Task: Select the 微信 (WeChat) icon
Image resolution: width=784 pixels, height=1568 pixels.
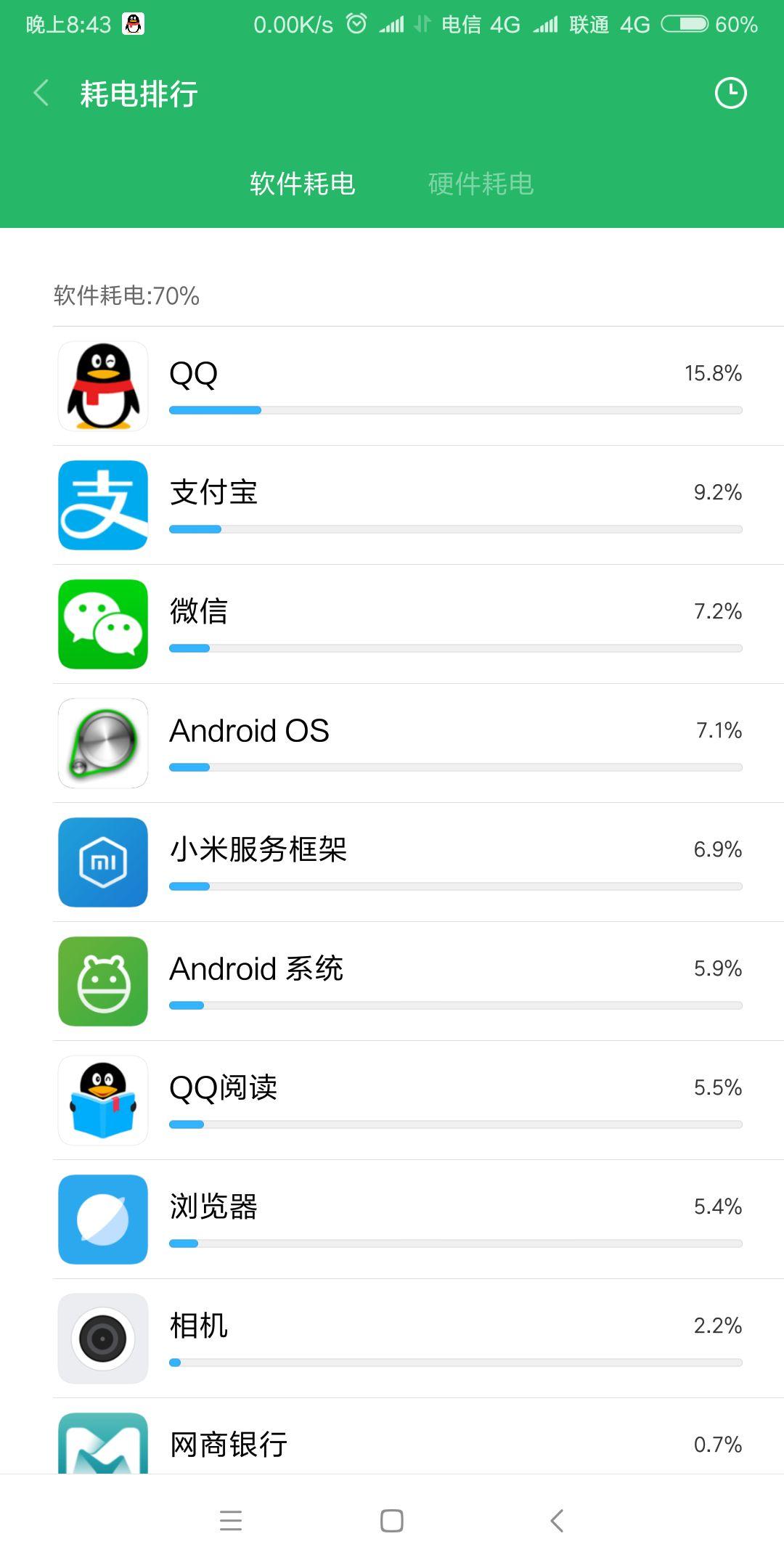Action: tap(102, 624)
